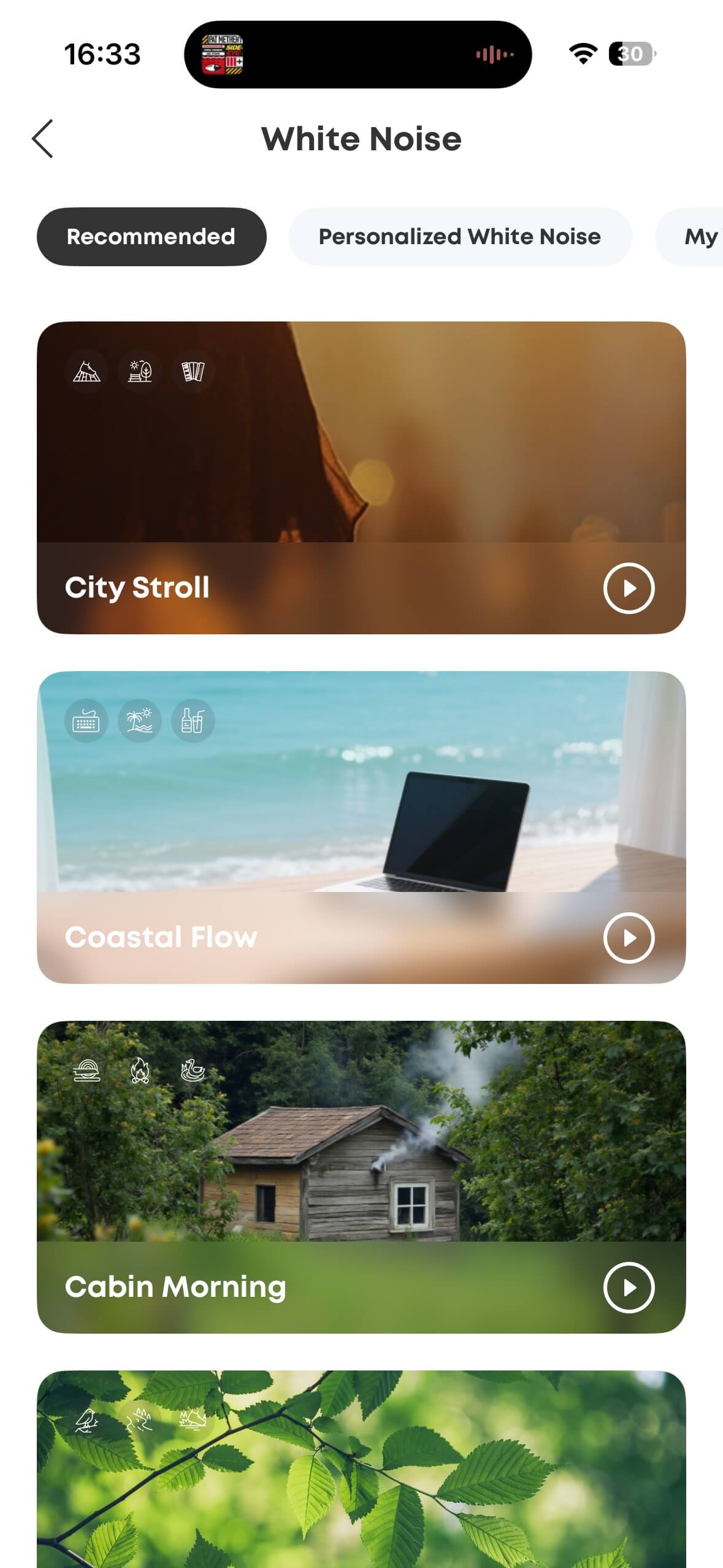Select the Recommended tab
This screenshot has width=723, height=1568.
coord(151,237)
